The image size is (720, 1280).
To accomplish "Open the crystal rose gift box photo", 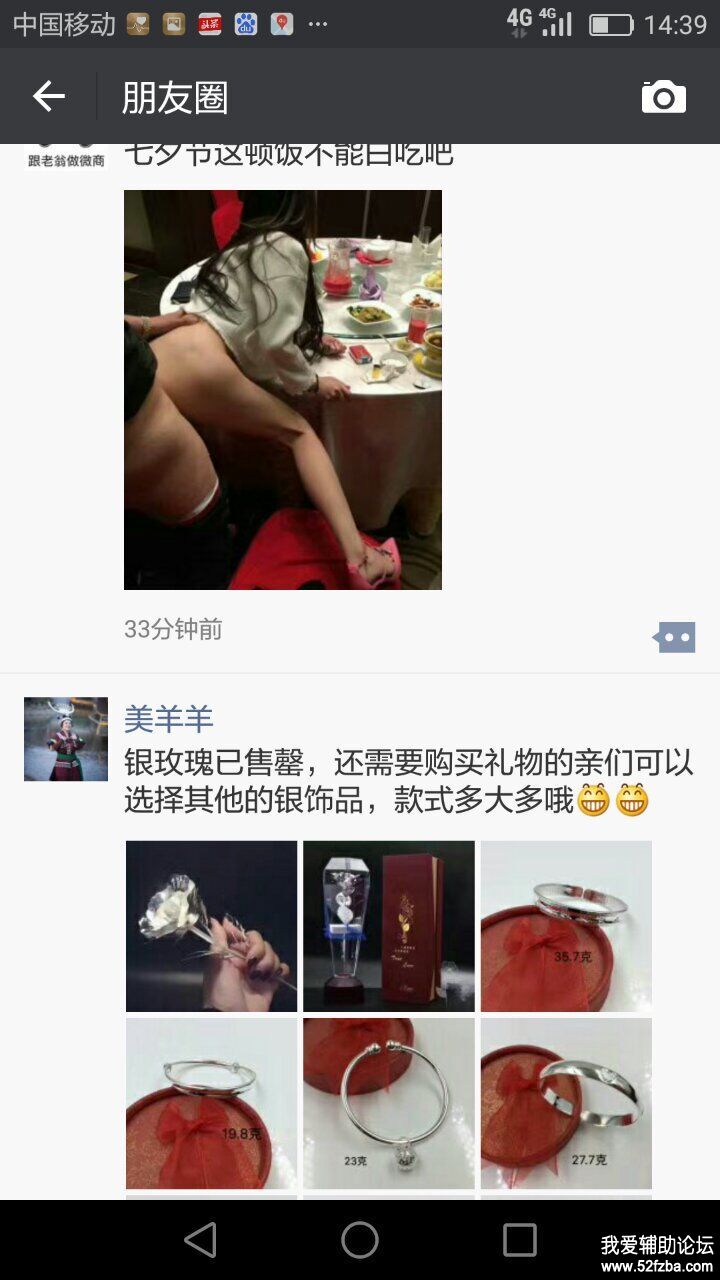I will [x=389, y=926].
